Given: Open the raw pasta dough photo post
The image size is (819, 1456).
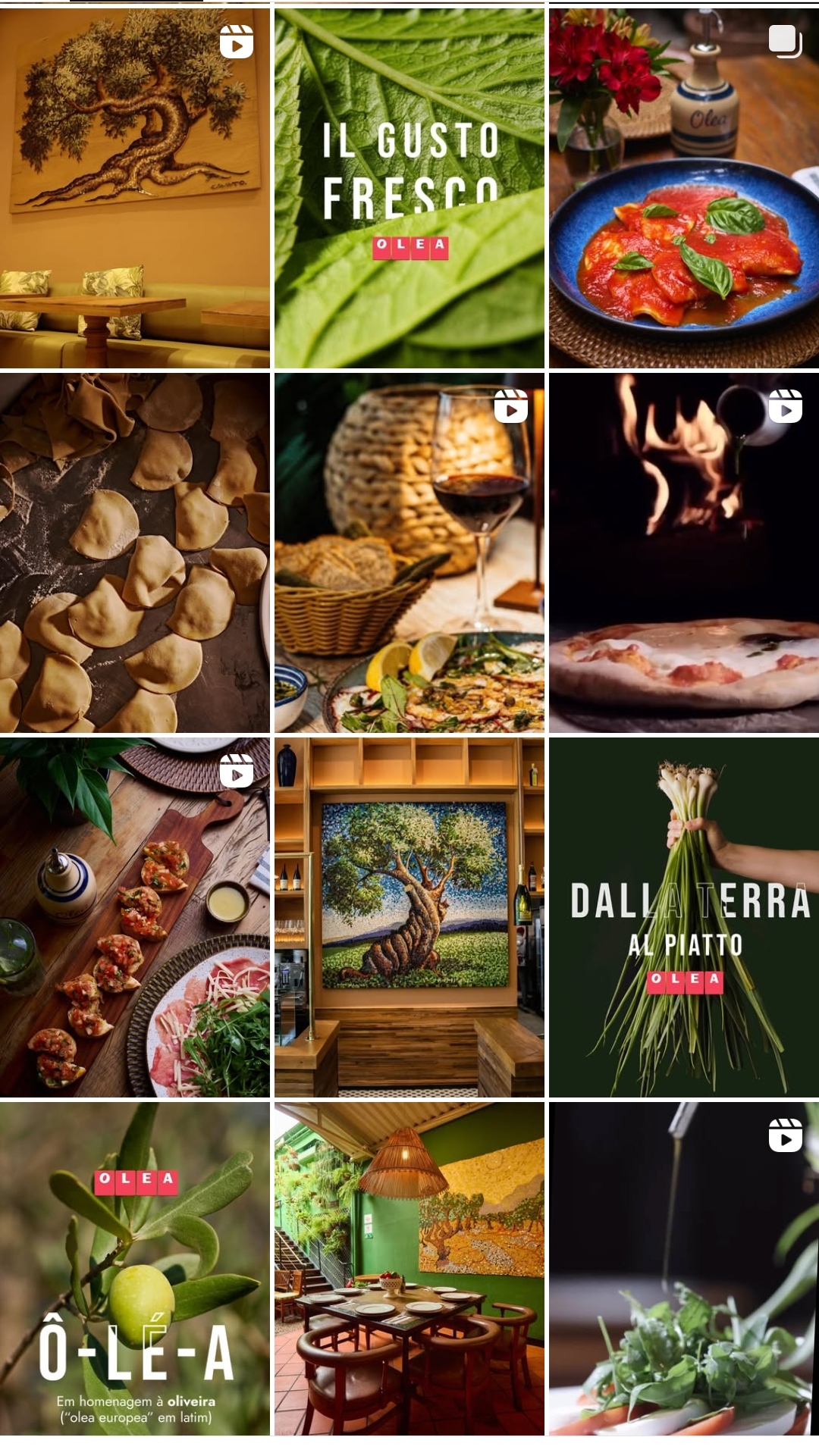Looking at the screenshot, I should (135, 553).
